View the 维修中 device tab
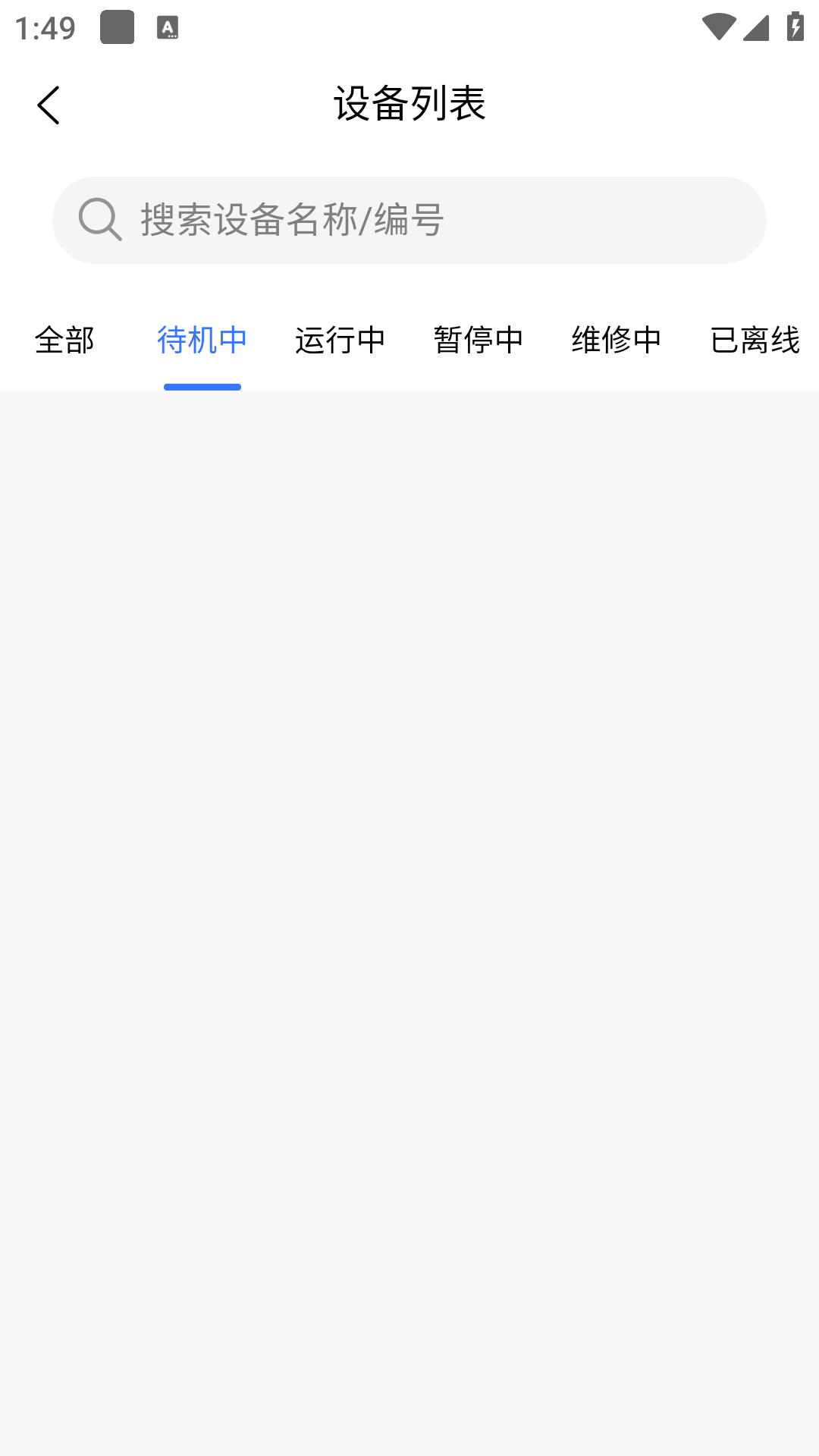The image size is (819, 1456). pos(617,340)
